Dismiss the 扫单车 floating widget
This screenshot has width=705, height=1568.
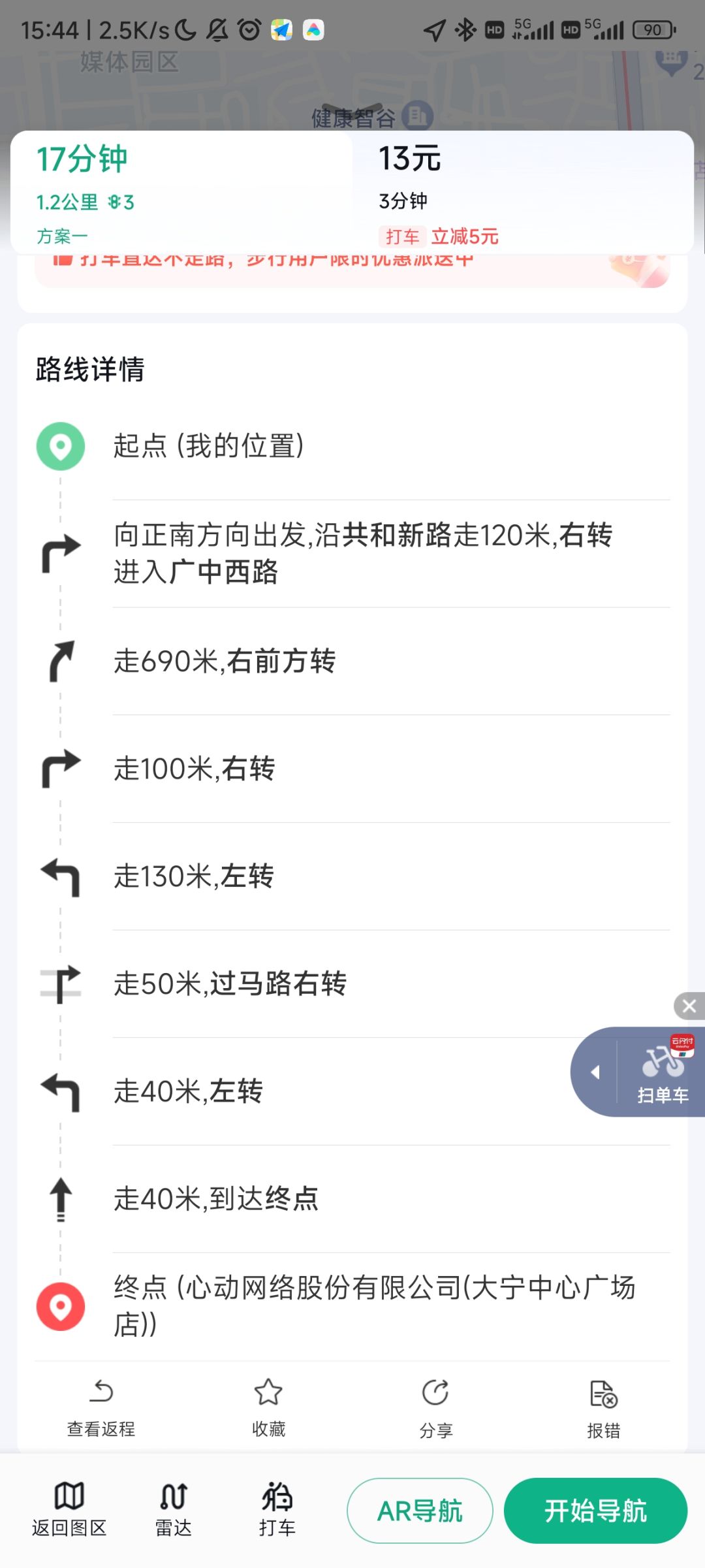tap(689, 1006)
